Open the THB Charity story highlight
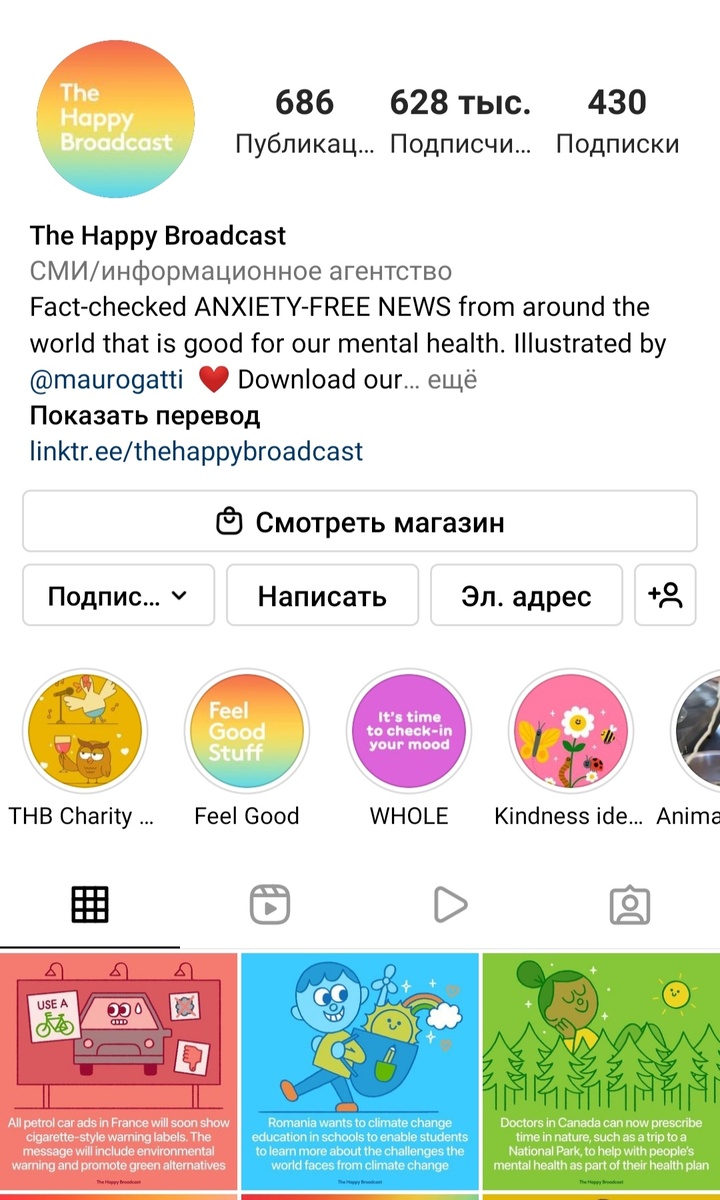The image size is (720, 1200). click(x=85, y=731)
